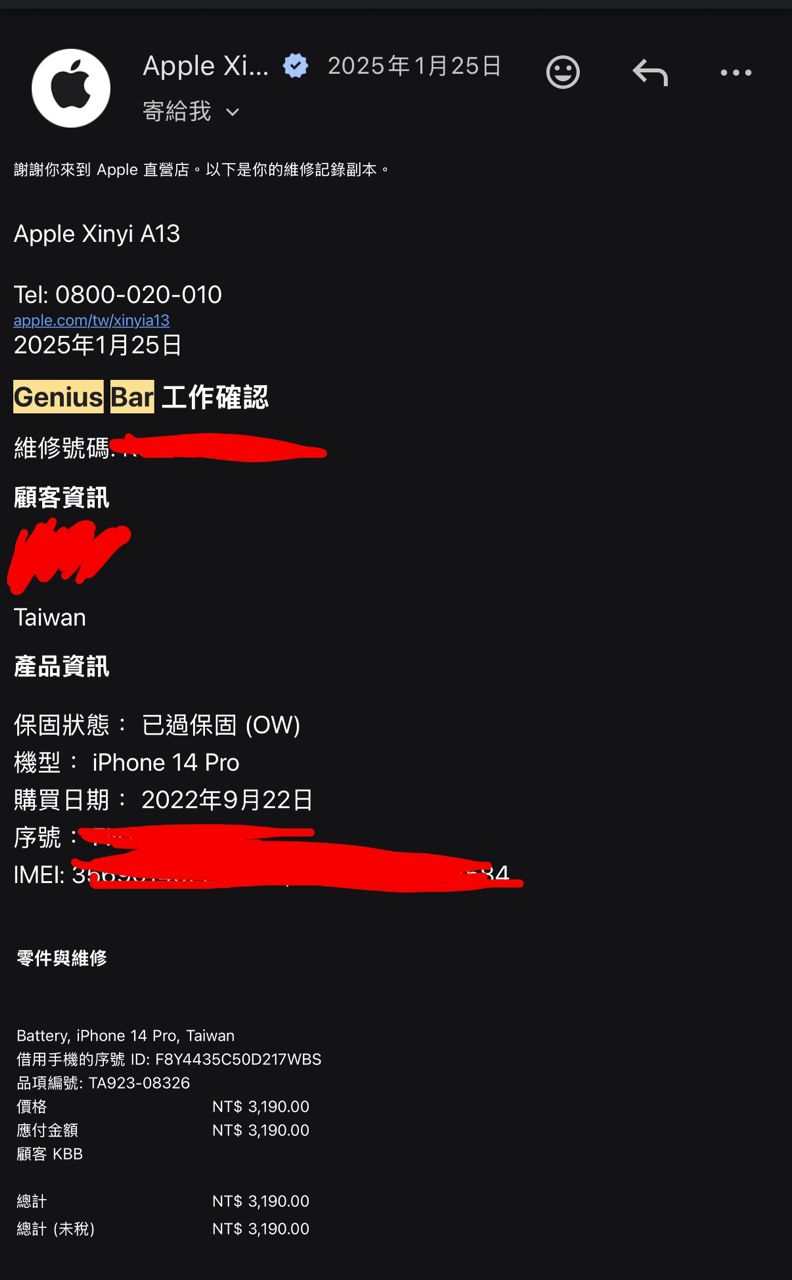Tap the Apple sender avatar
The image size is (792, 1280).
click(71, 88)
